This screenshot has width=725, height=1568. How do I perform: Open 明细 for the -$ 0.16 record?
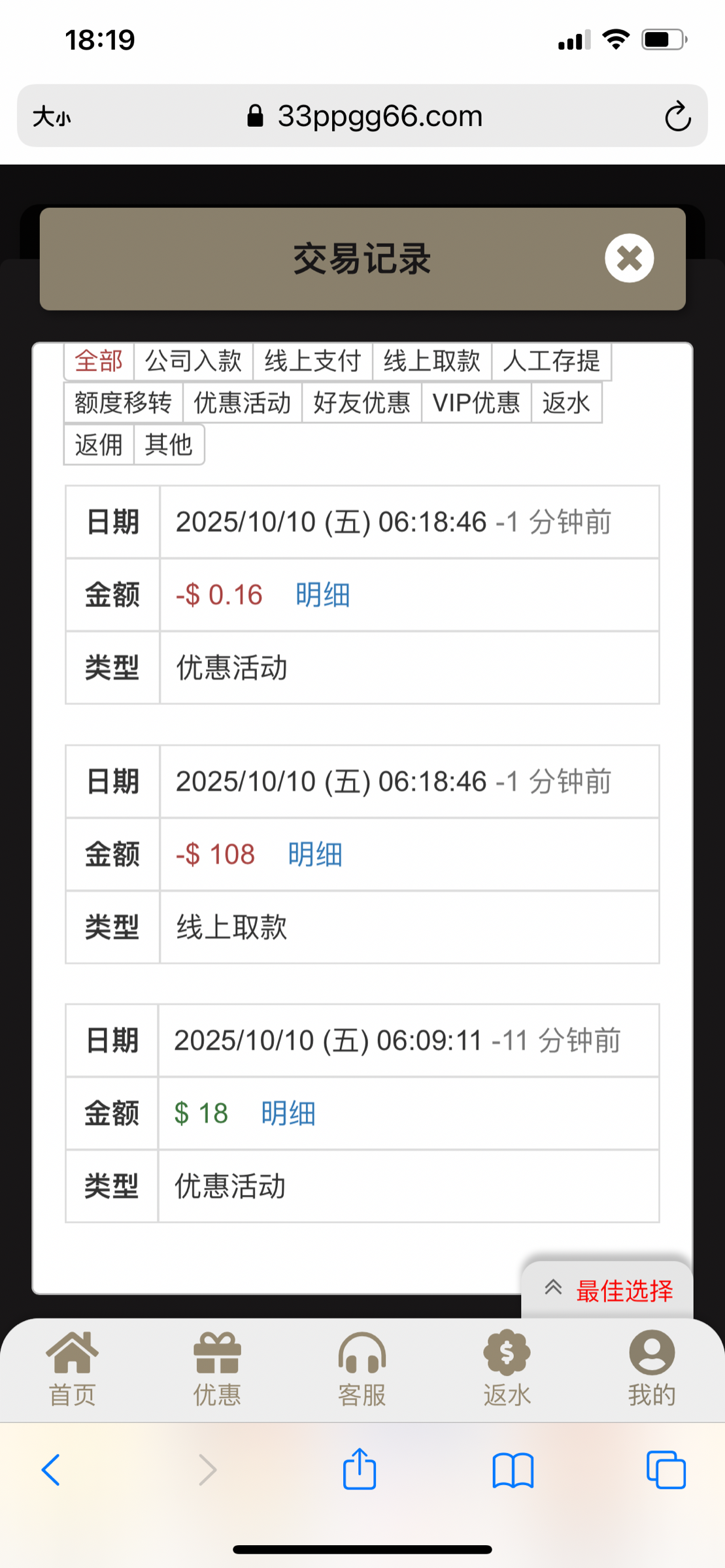click(x=322, y=595)
